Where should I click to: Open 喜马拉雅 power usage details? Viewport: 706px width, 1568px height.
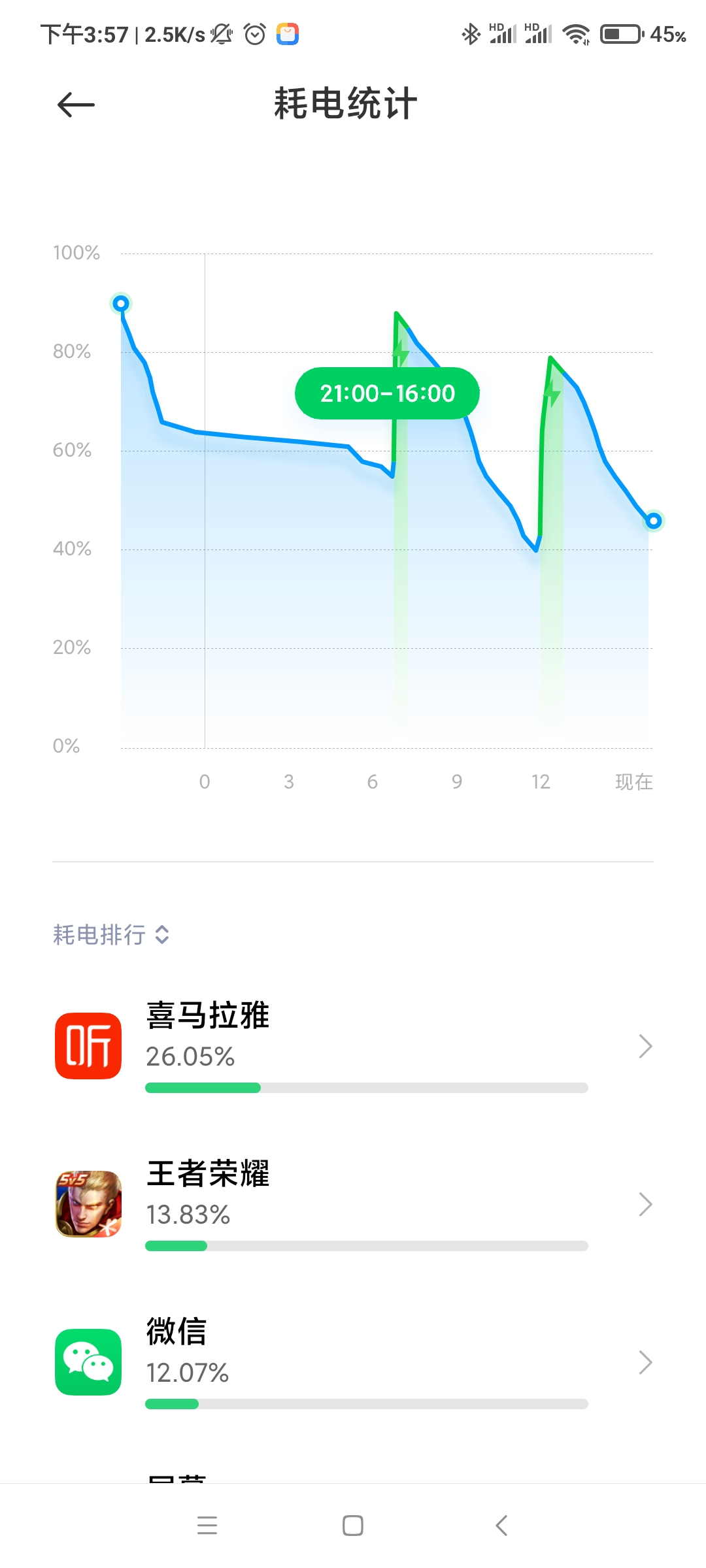click(x=353, y=1046)
